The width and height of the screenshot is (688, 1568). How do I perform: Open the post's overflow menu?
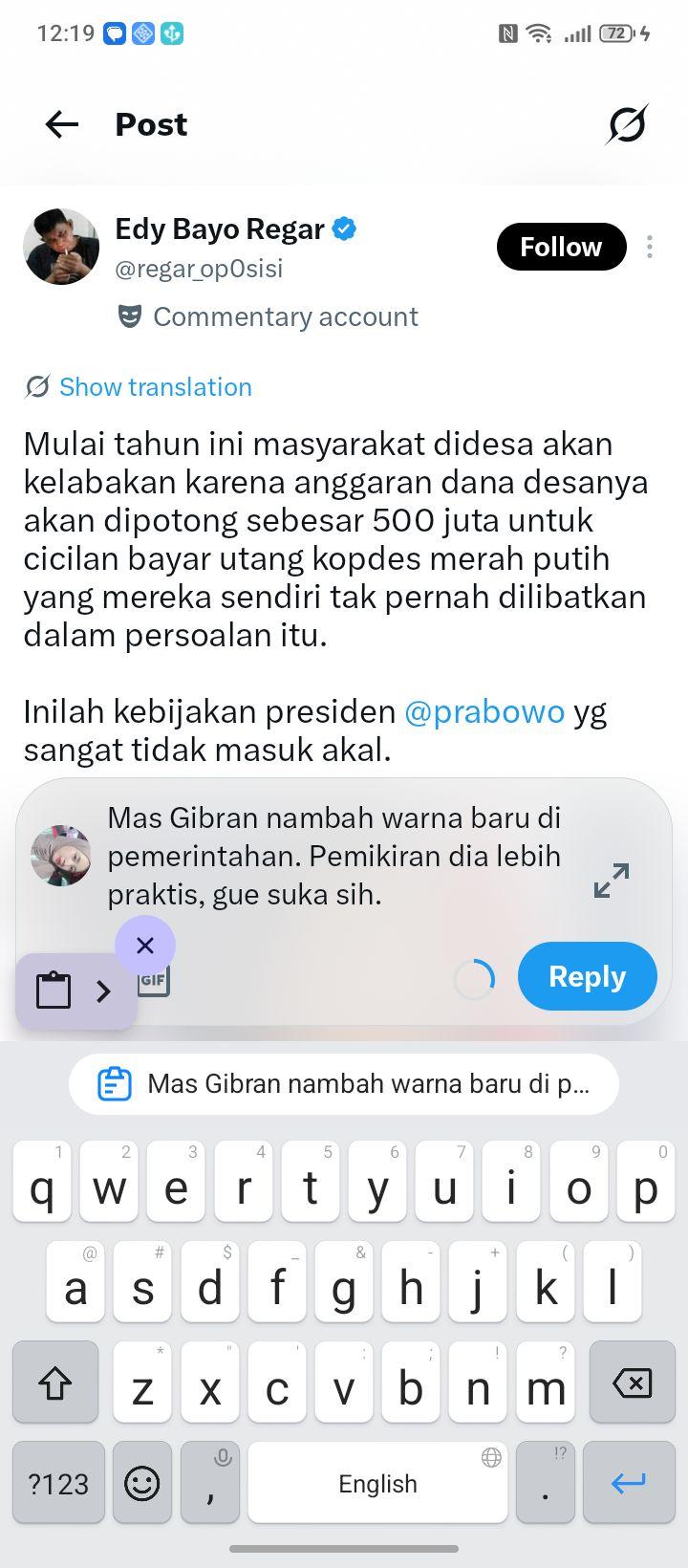650,247
